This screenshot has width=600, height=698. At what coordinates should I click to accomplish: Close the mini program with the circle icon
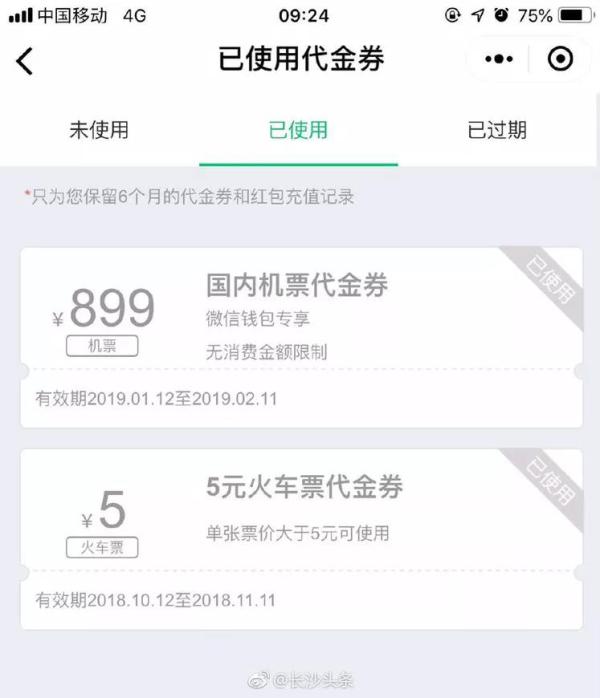[x=561, y=60]
